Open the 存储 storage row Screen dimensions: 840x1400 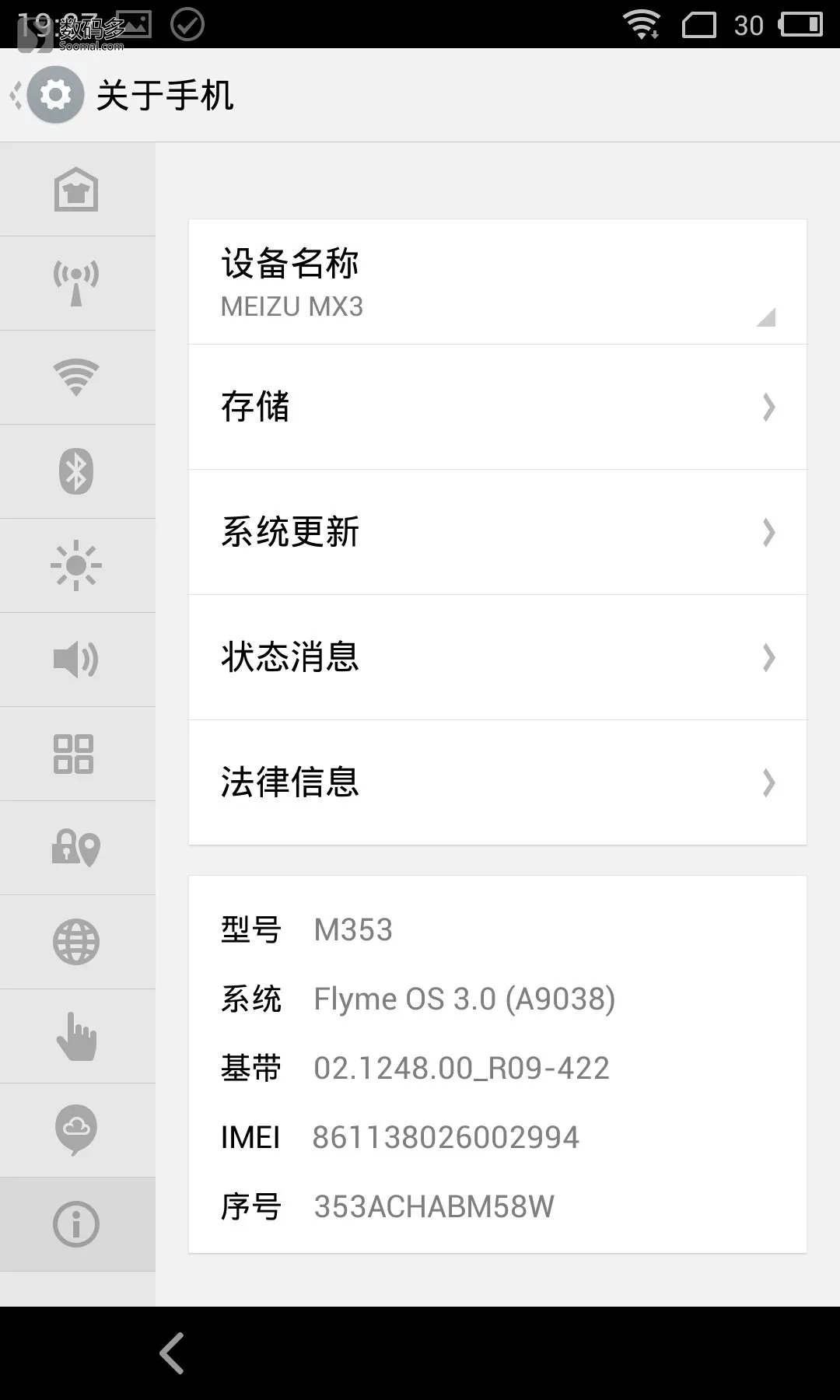tap(498, 408)
